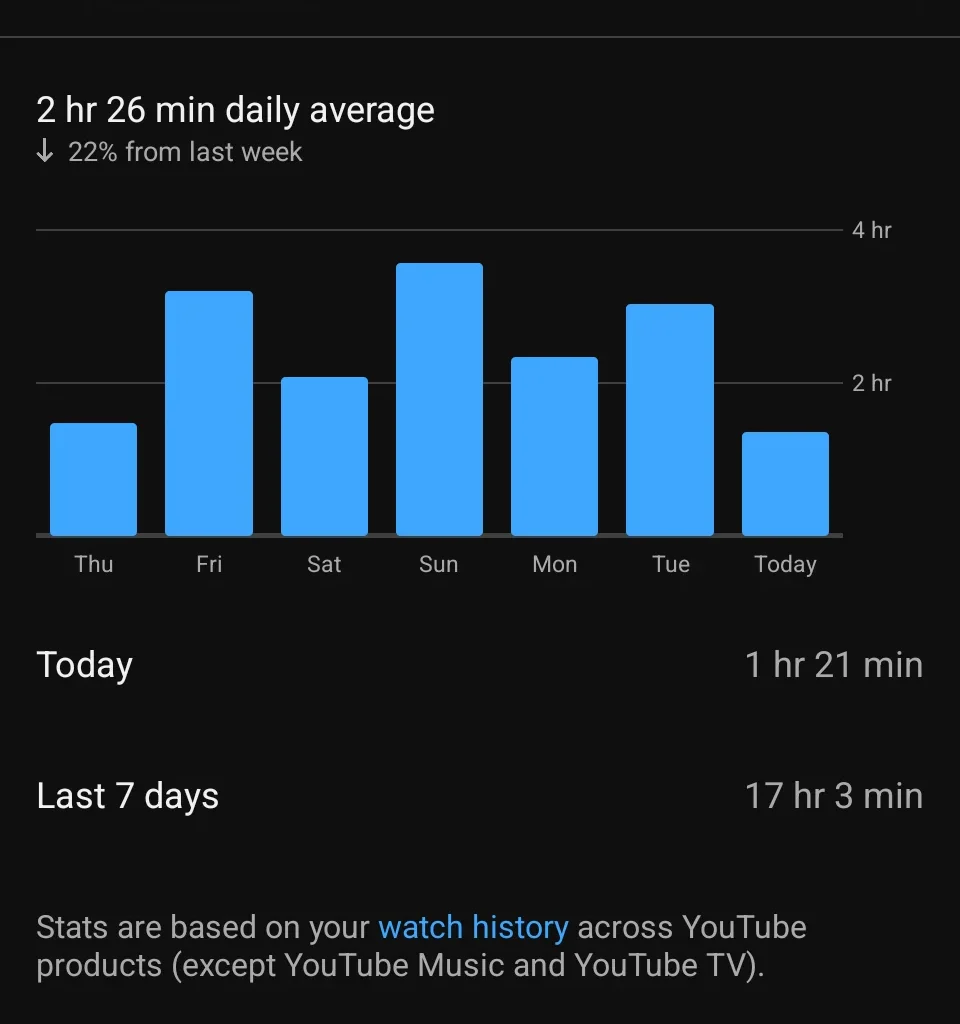Screen dimensions: 960x1024
Task: Open the watch history link
Action: click(x=472, y=927)
